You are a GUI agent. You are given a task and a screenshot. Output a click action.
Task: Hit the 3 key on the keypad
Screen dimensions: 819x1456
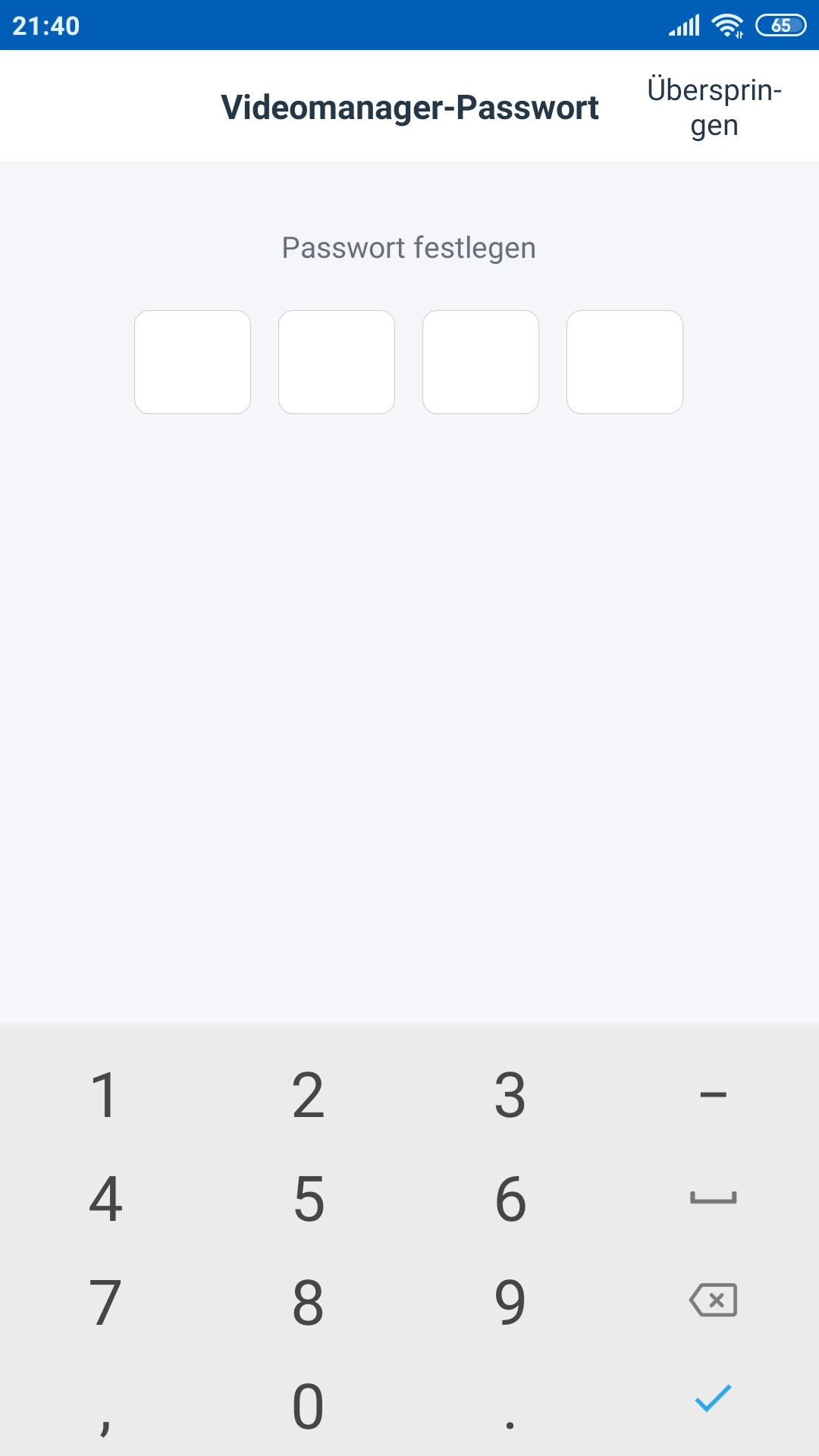click(510, 1095)
